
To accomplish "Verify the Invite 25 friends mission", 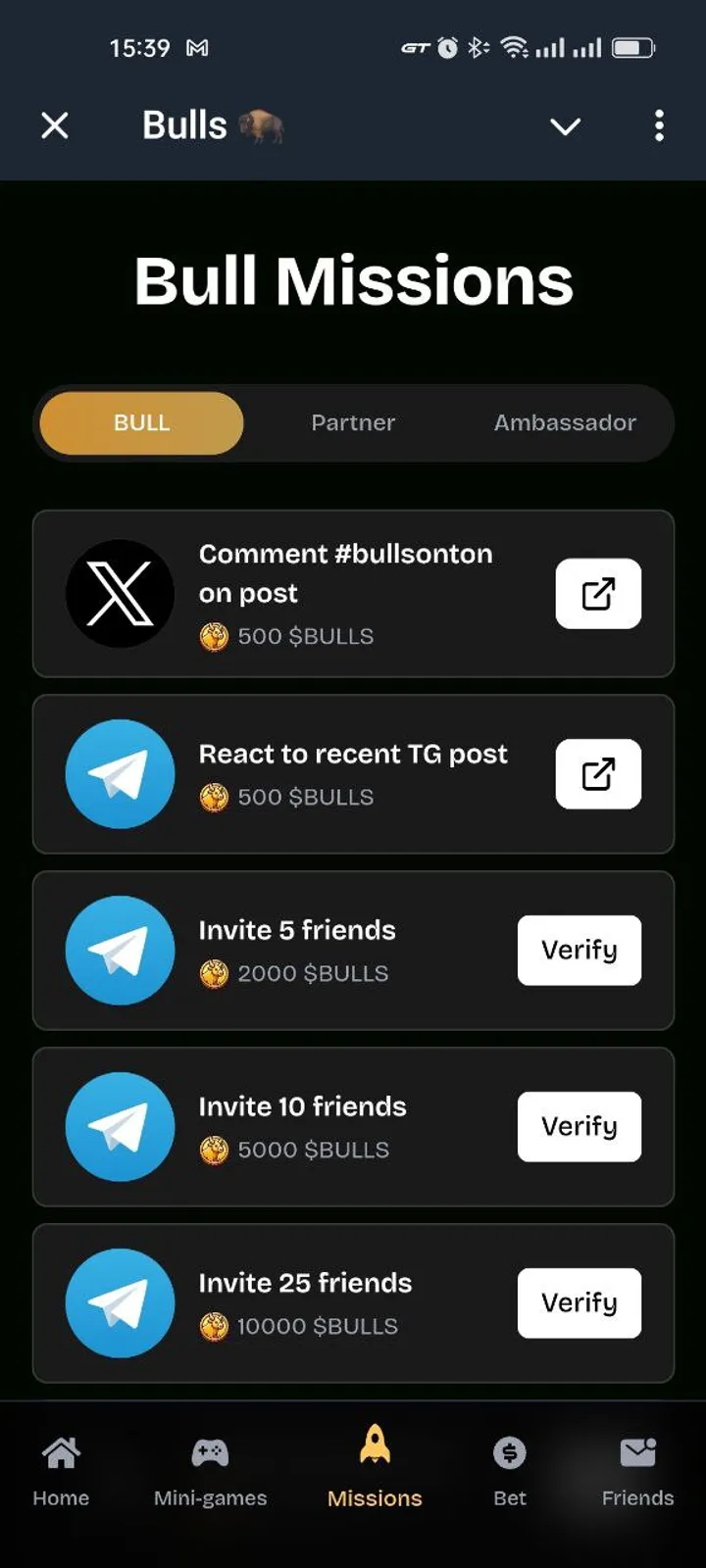I will [x=579, y=1302].
